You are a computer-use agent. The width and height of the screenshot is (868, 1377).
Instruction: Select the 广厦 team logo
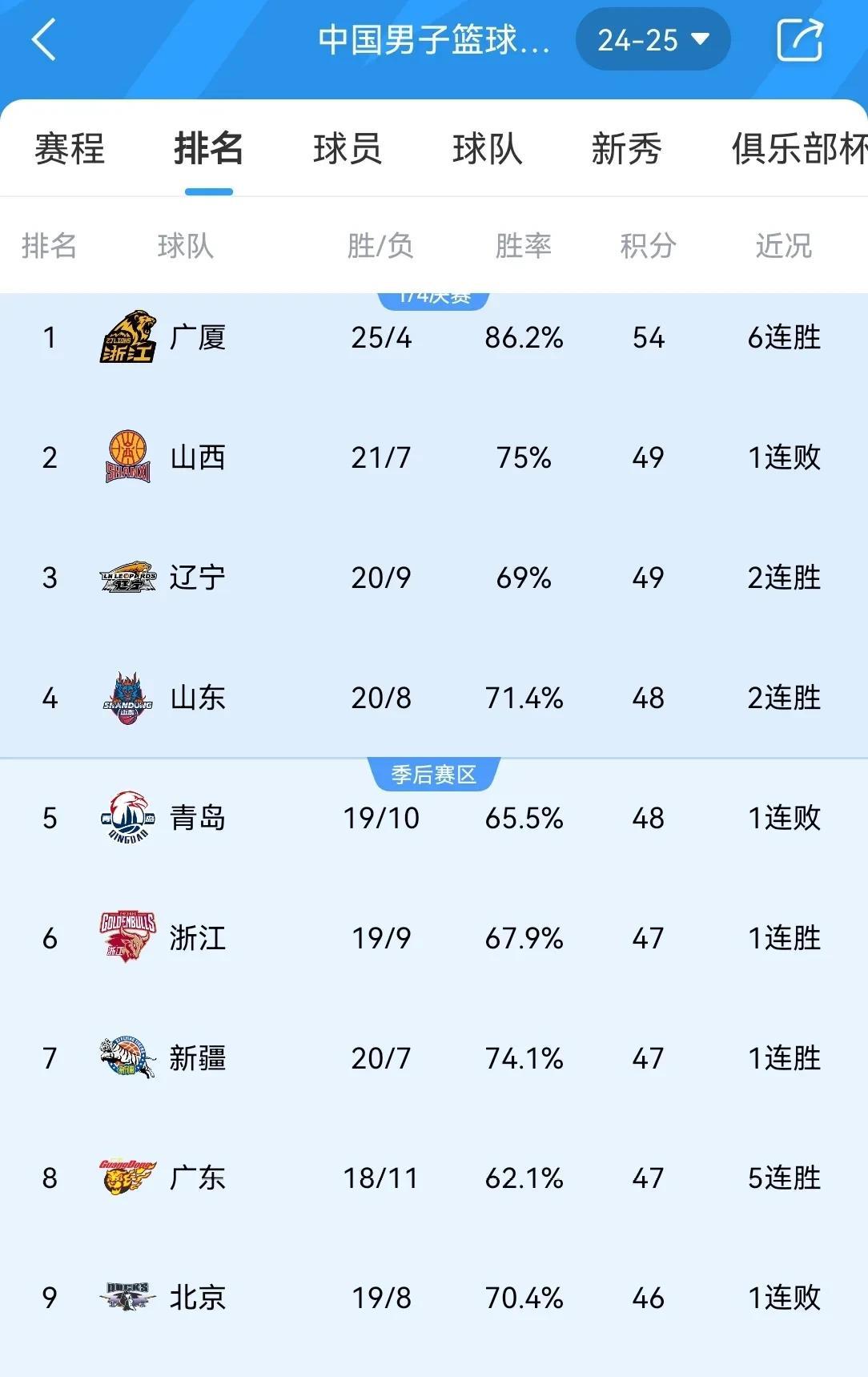coord(127,337)
